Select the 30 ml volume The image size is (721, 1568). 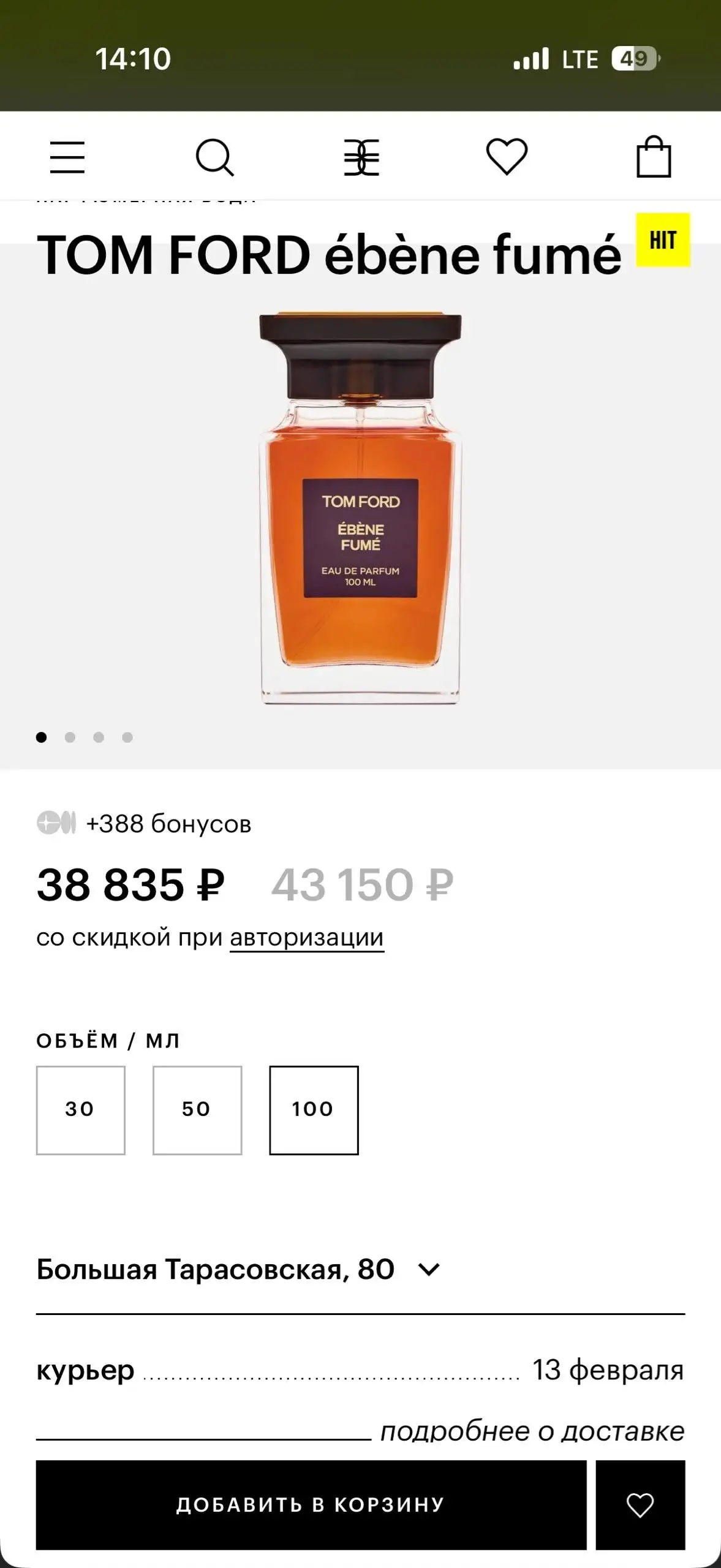point(80,1110)
